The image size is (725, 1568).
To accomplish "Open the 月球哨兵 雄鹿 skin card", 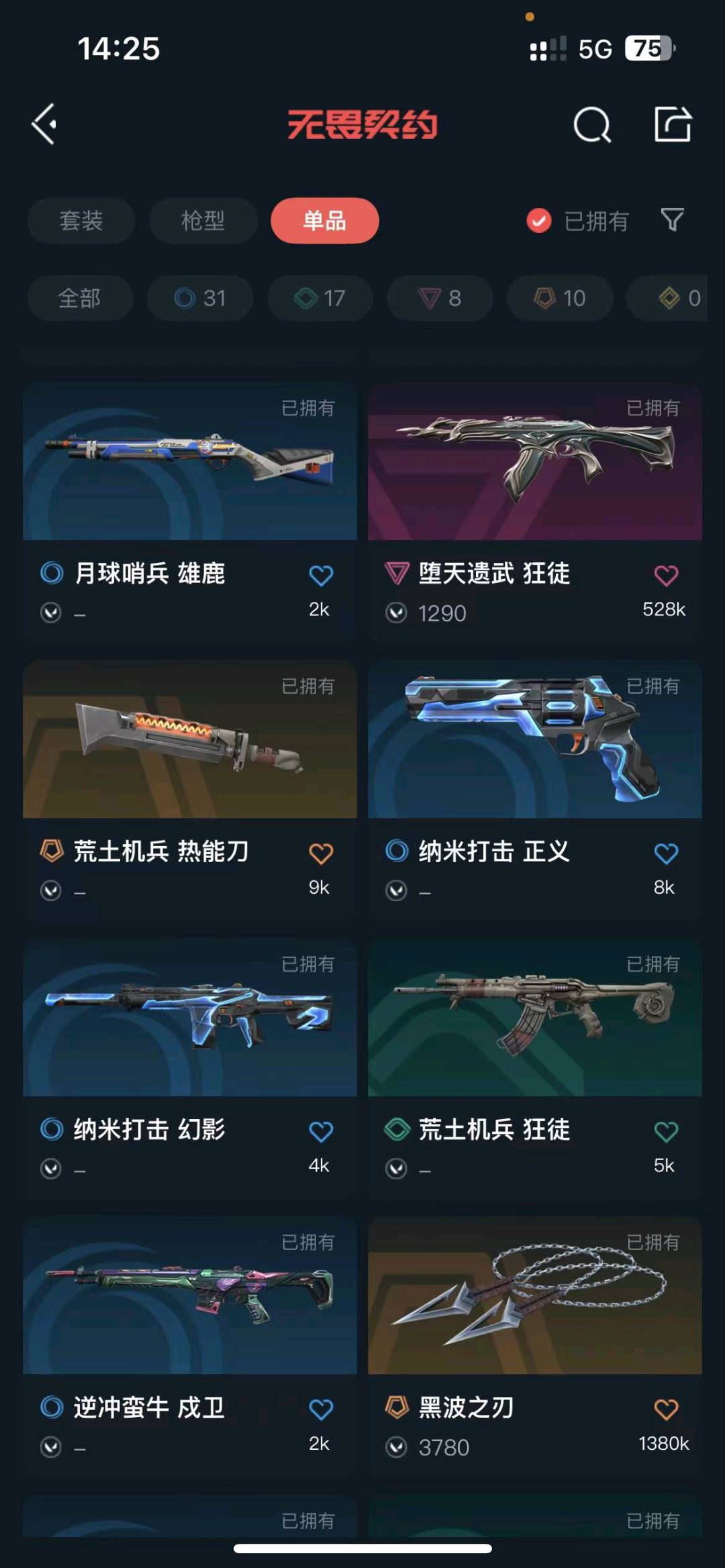I will 190,513.
